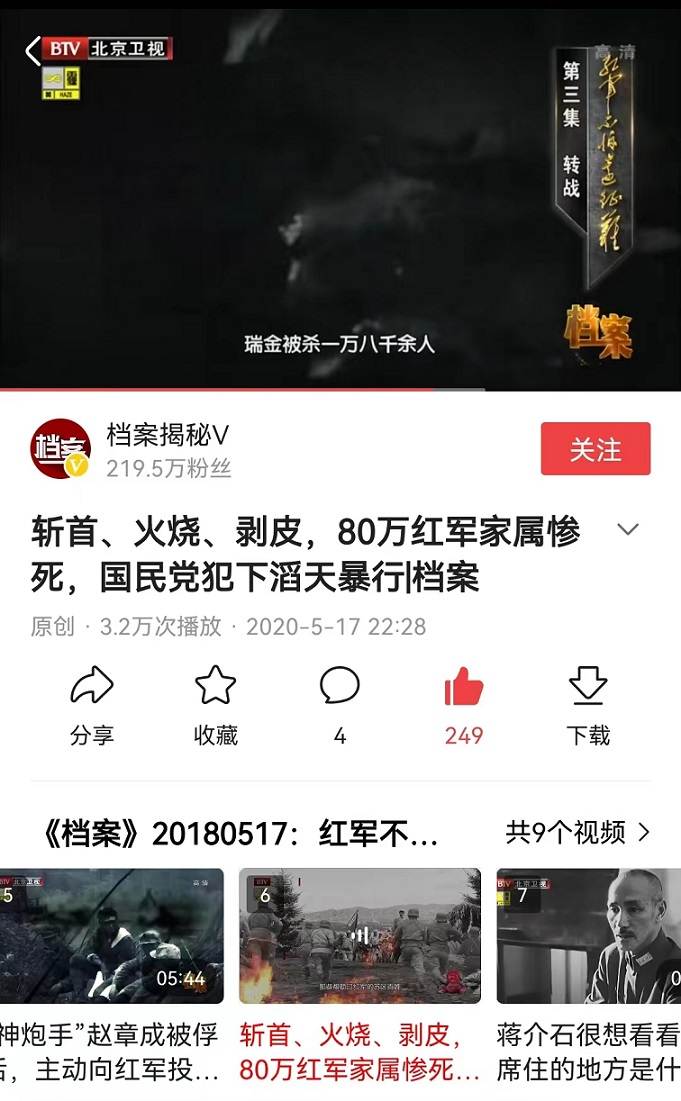Screen dimensions: 681x1101
Task: Play episode 7 about 蒋介石
Action: click(x=588, y=936)
